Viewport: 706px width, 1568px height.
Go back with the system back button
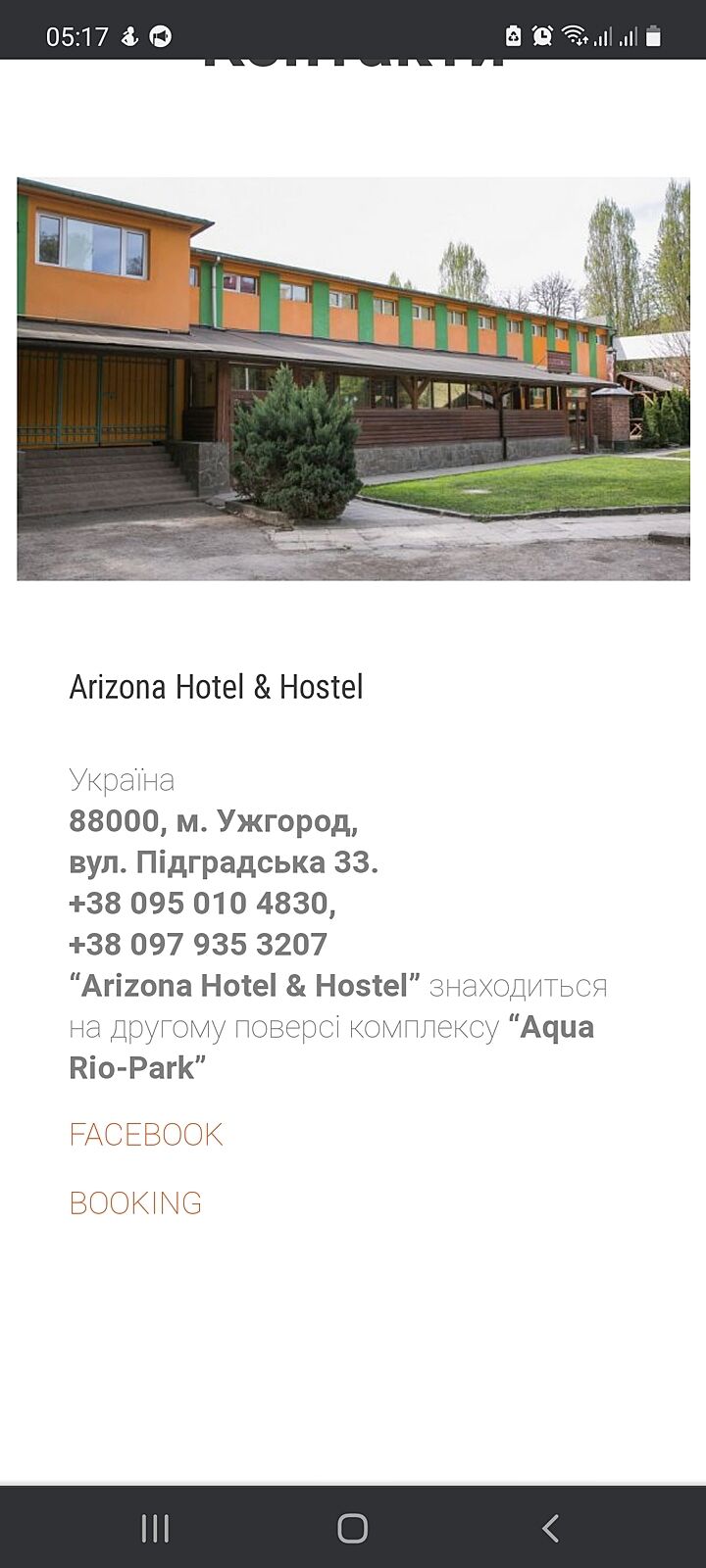(551, 1528)
